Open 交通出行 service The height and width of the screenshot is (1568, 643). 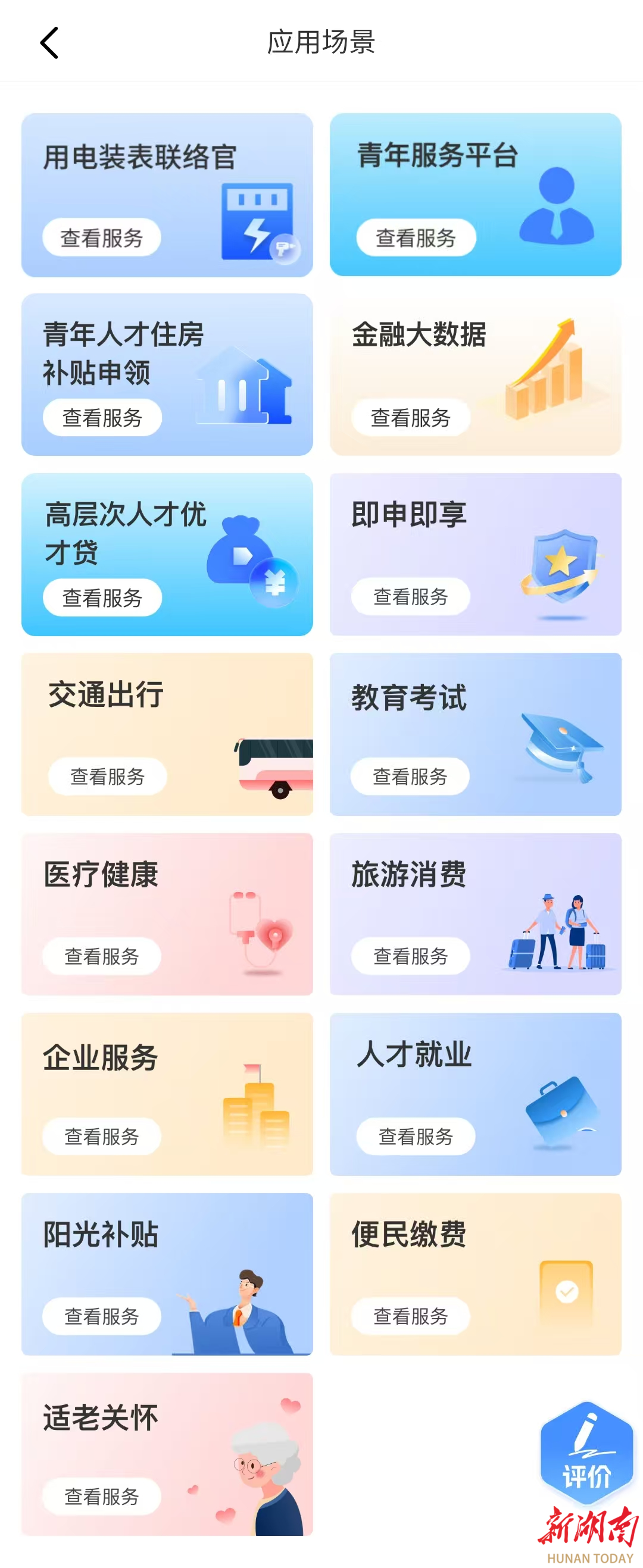[x=108, y=777]
